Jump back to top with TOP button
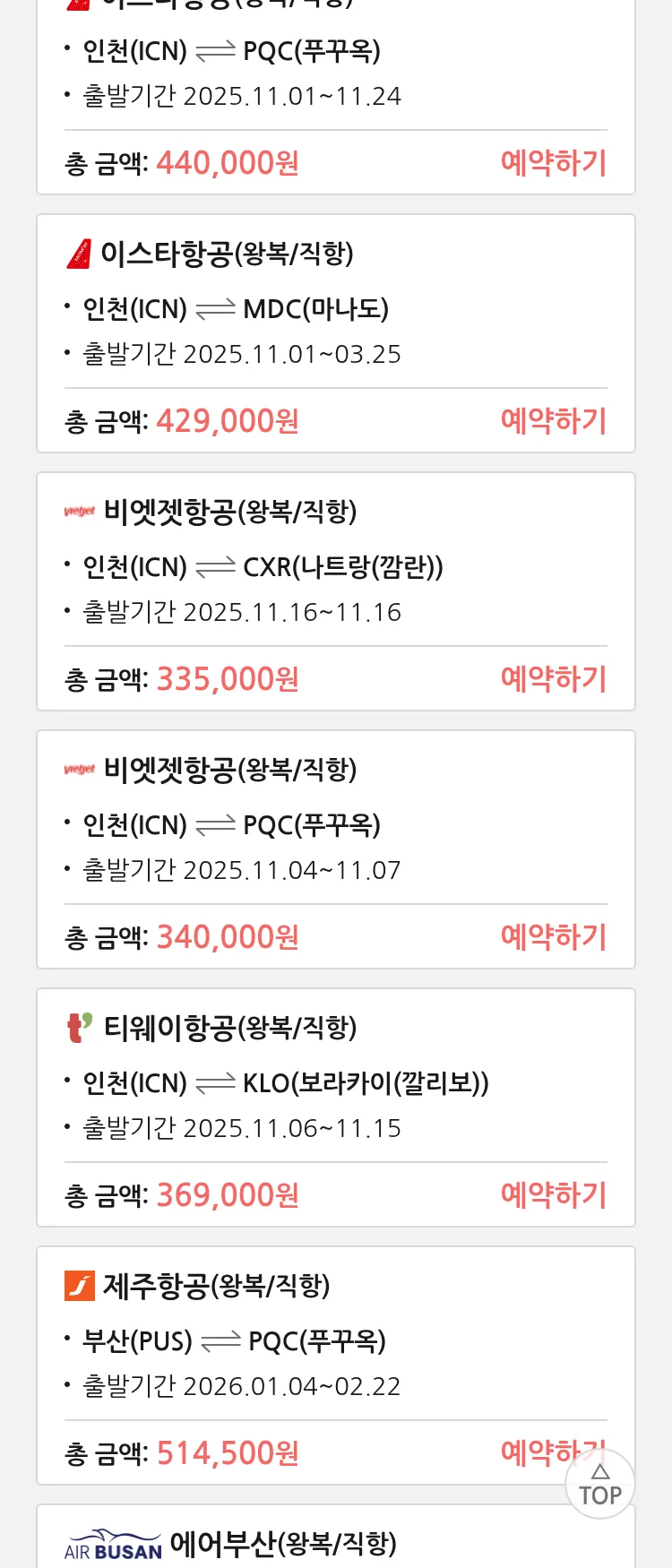The width and height of the screenshot is (672, 1568). click(600, 1486)
